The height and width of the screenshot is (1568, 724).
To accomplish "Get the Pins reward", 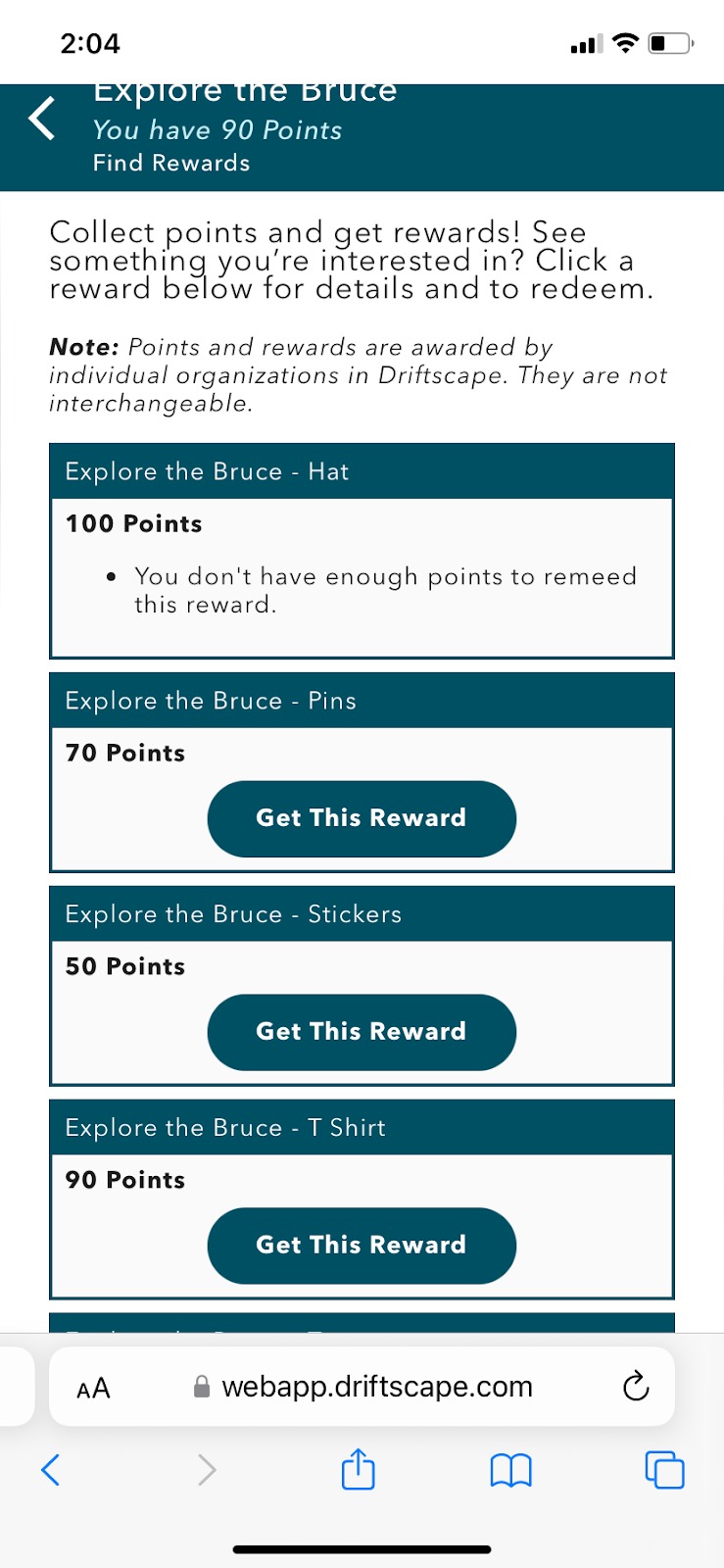I will [362, 818].
